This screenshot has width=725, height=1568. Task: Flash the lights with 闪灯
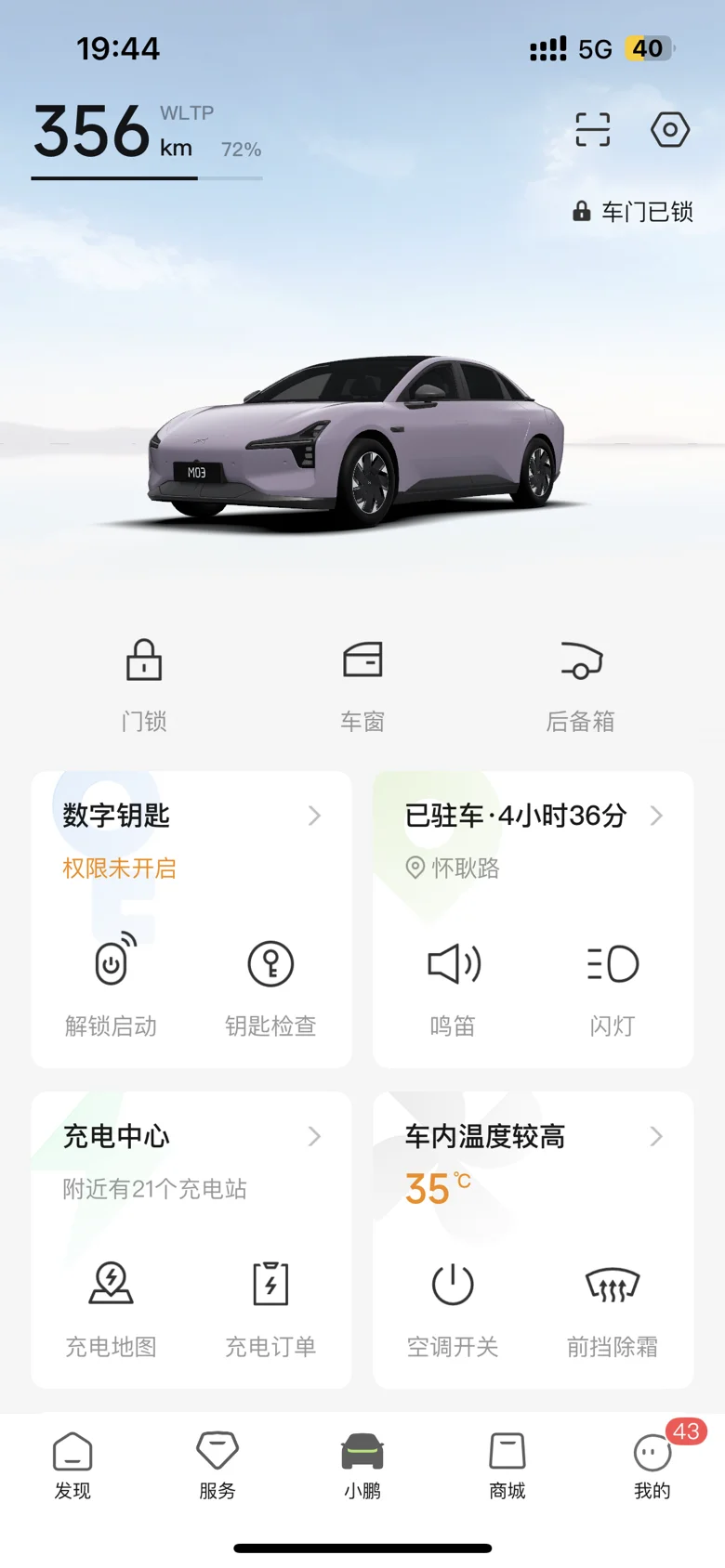pyautogui.click(x=613, y=986)
